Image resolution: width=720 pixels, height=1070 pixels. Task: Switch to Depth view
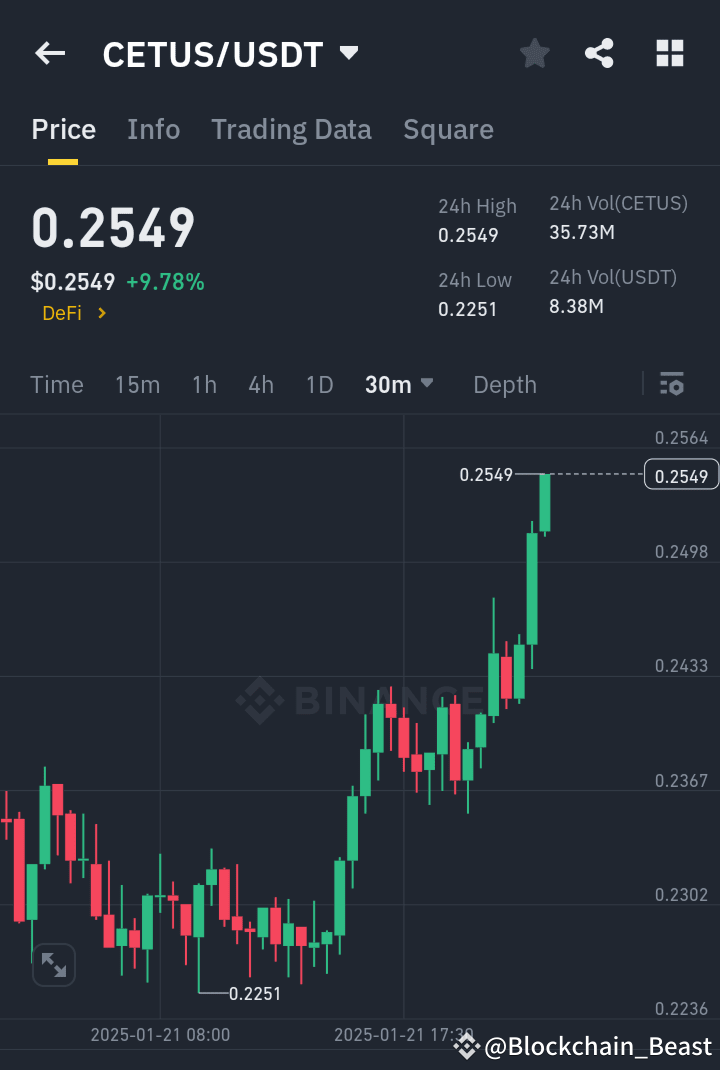point(504,384)
